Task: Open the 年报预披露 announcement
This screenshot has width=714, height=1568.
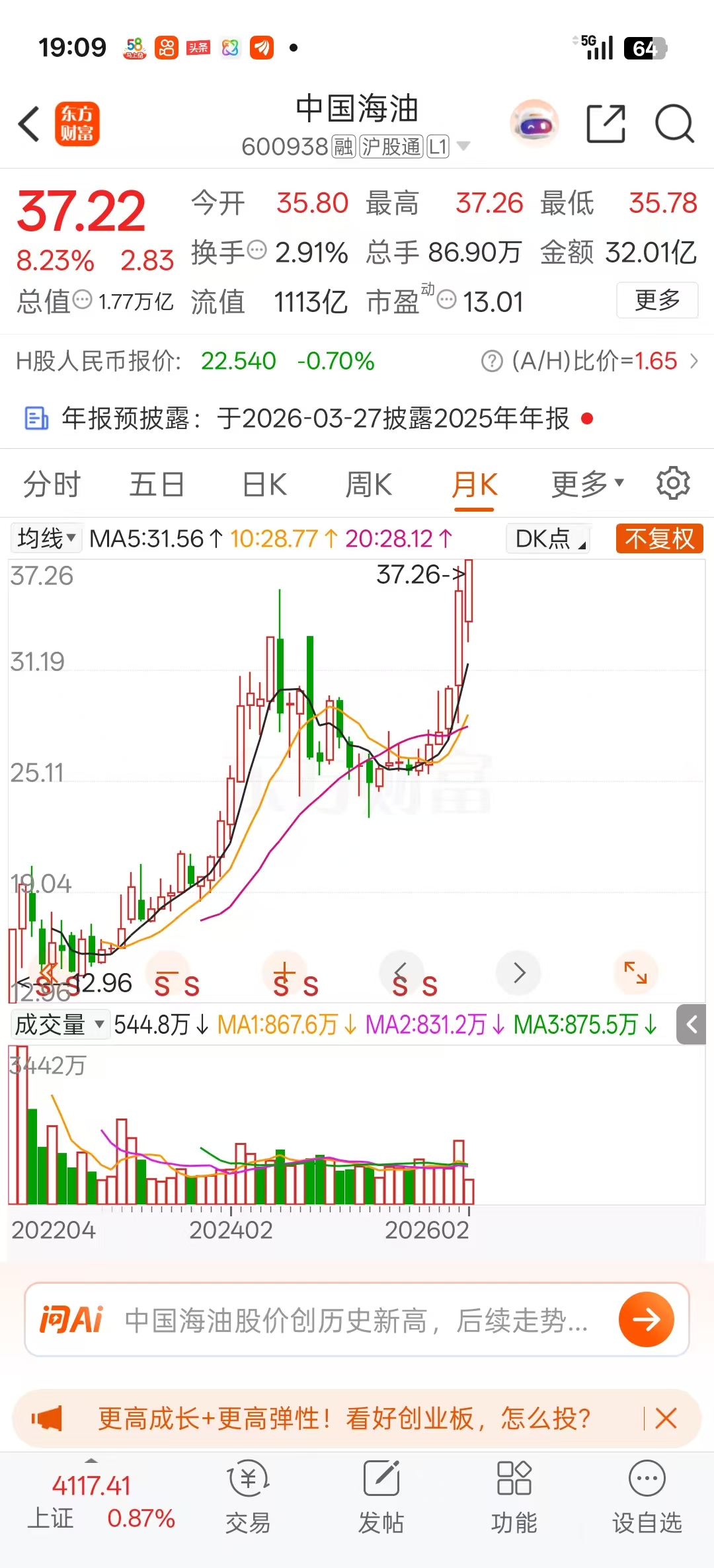Action: (315, 418)
